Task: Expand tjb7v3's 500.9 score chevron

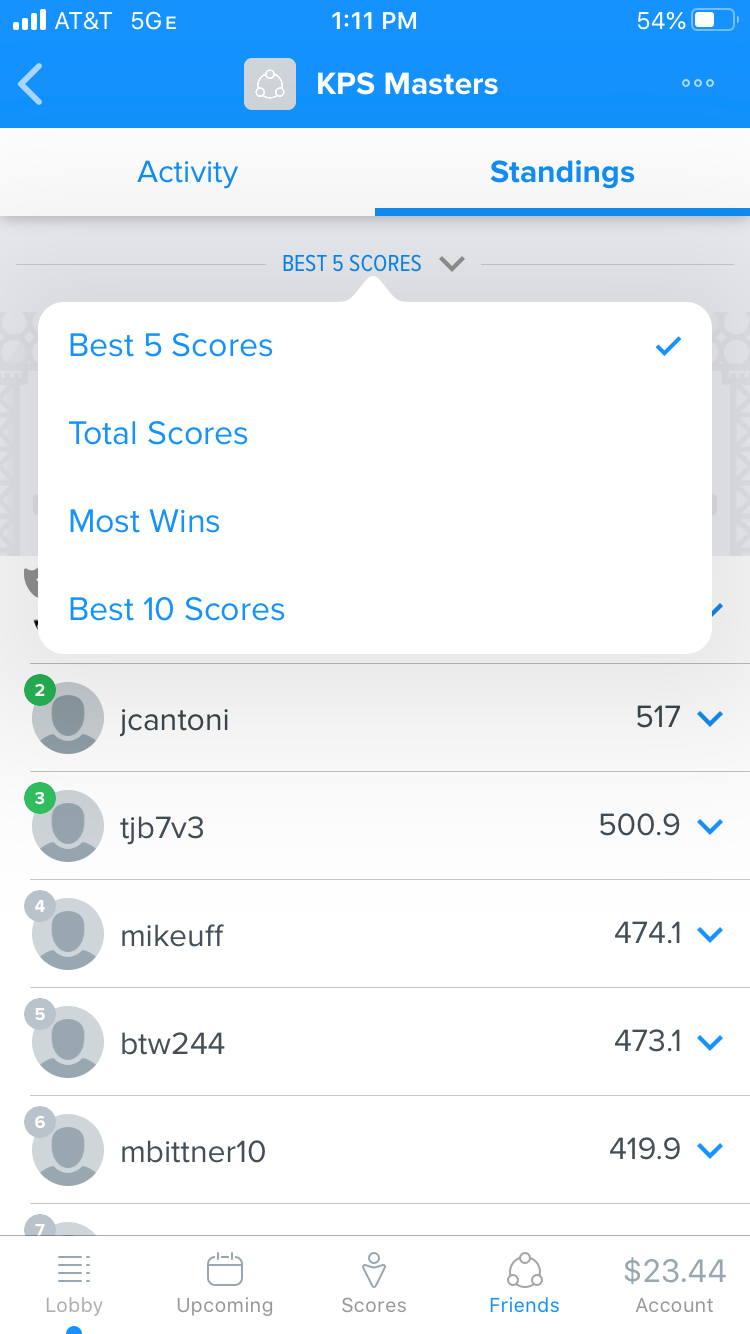Action: pyautogui.click(x=710, y=826)
